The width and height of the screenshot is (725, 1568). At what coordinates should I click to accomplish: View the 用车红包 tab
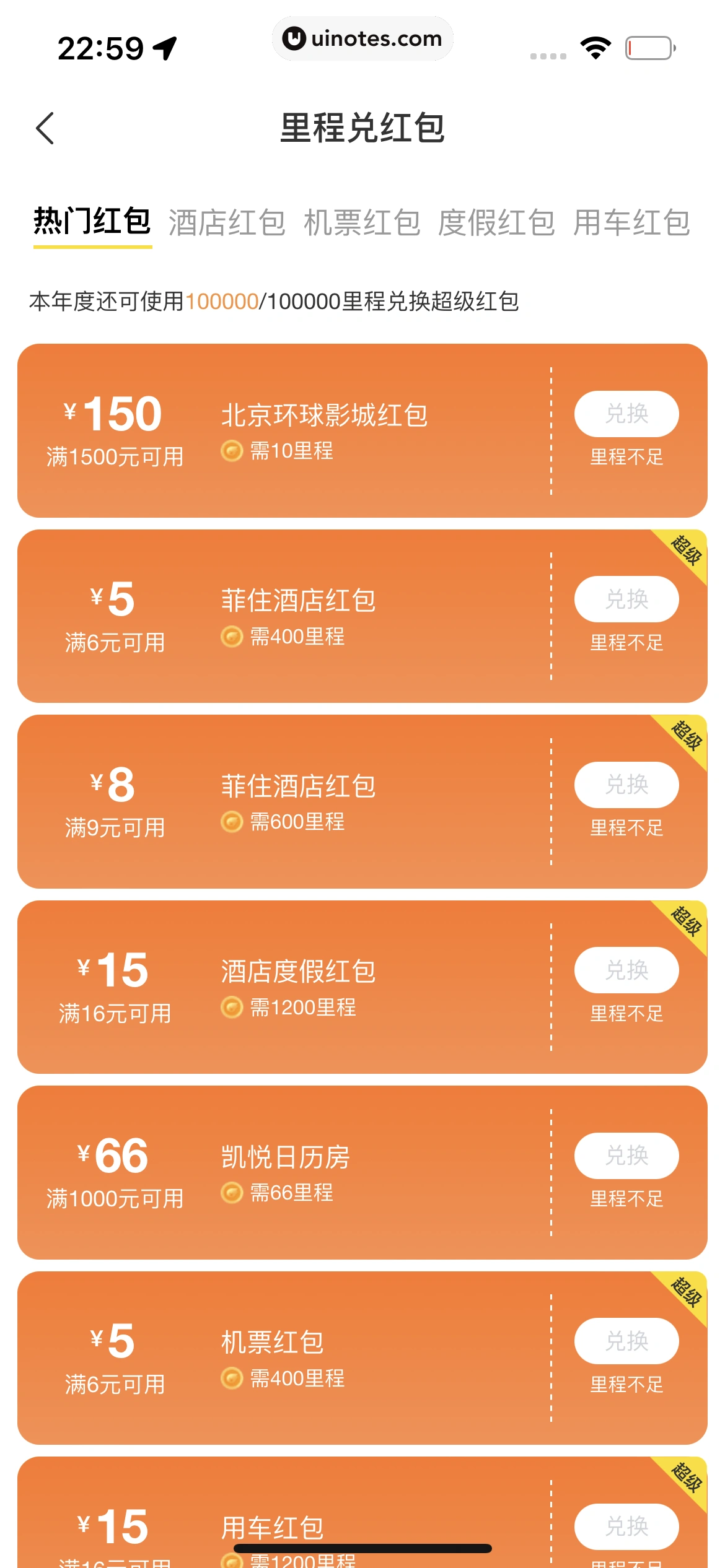[x=631, y=223]
